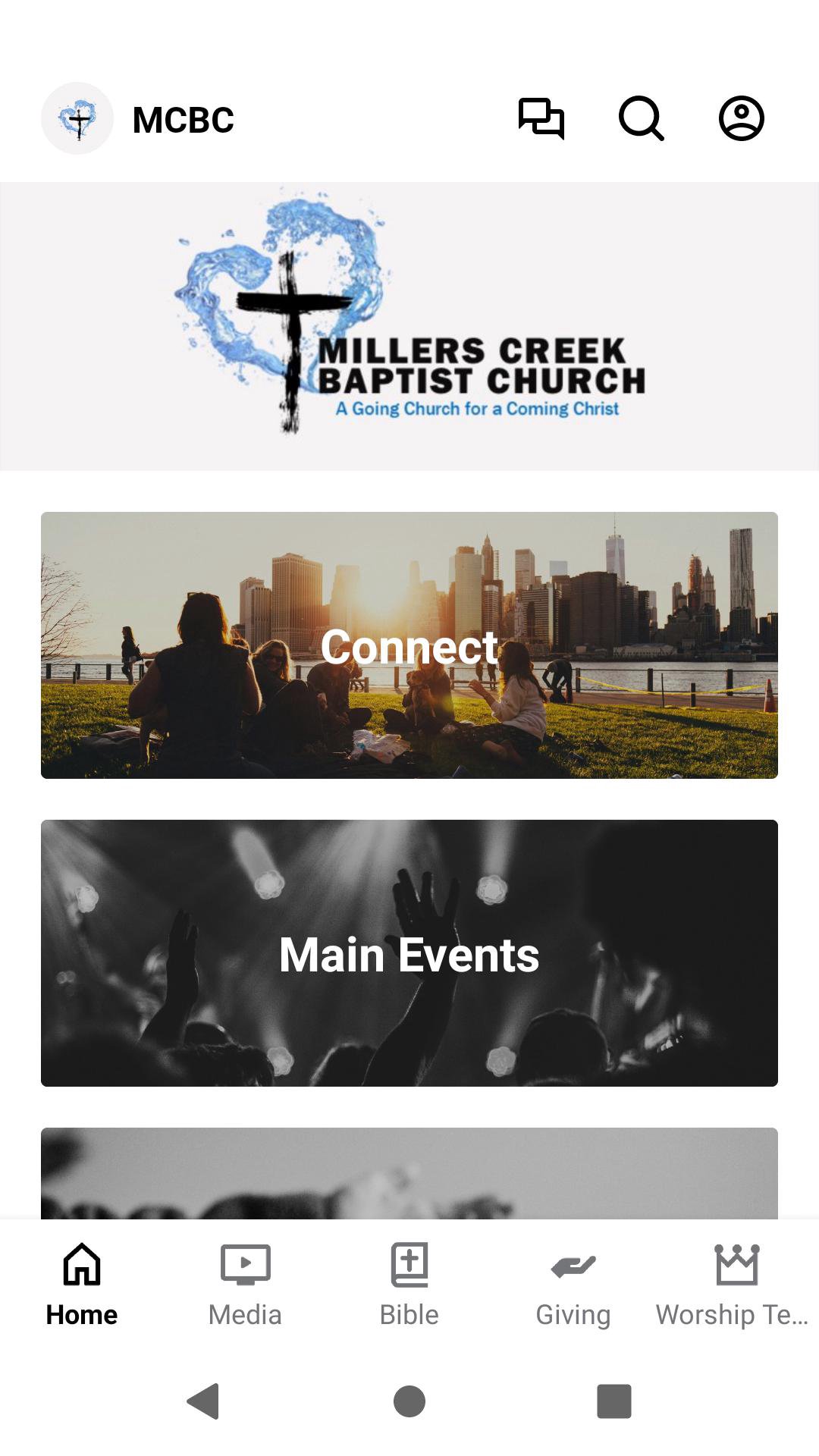Tap the system back button

[203, 1401]
